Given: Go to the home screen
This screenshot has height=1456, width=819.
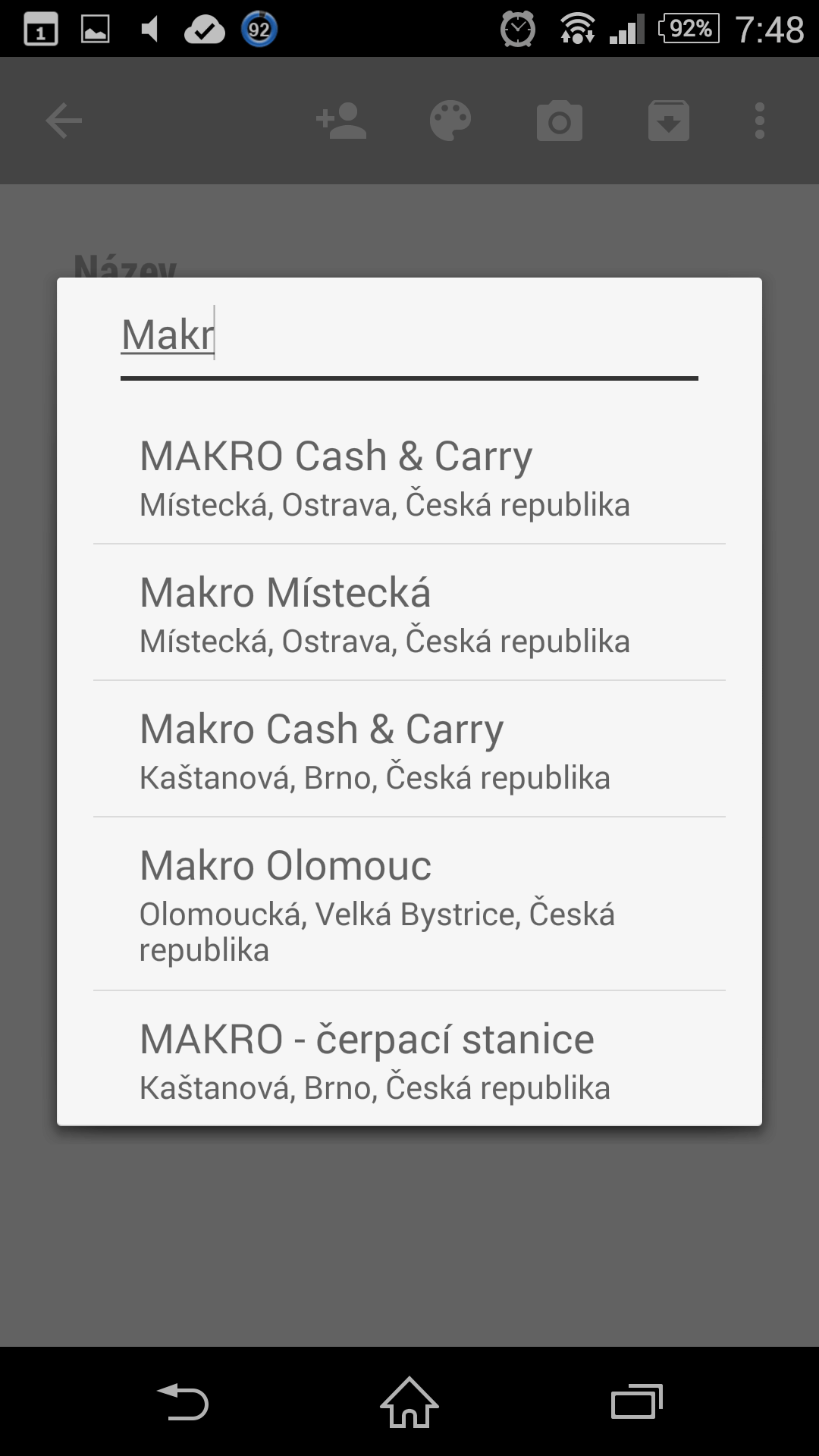Looking at the screenshot, I should click(x=409, y=1401).
